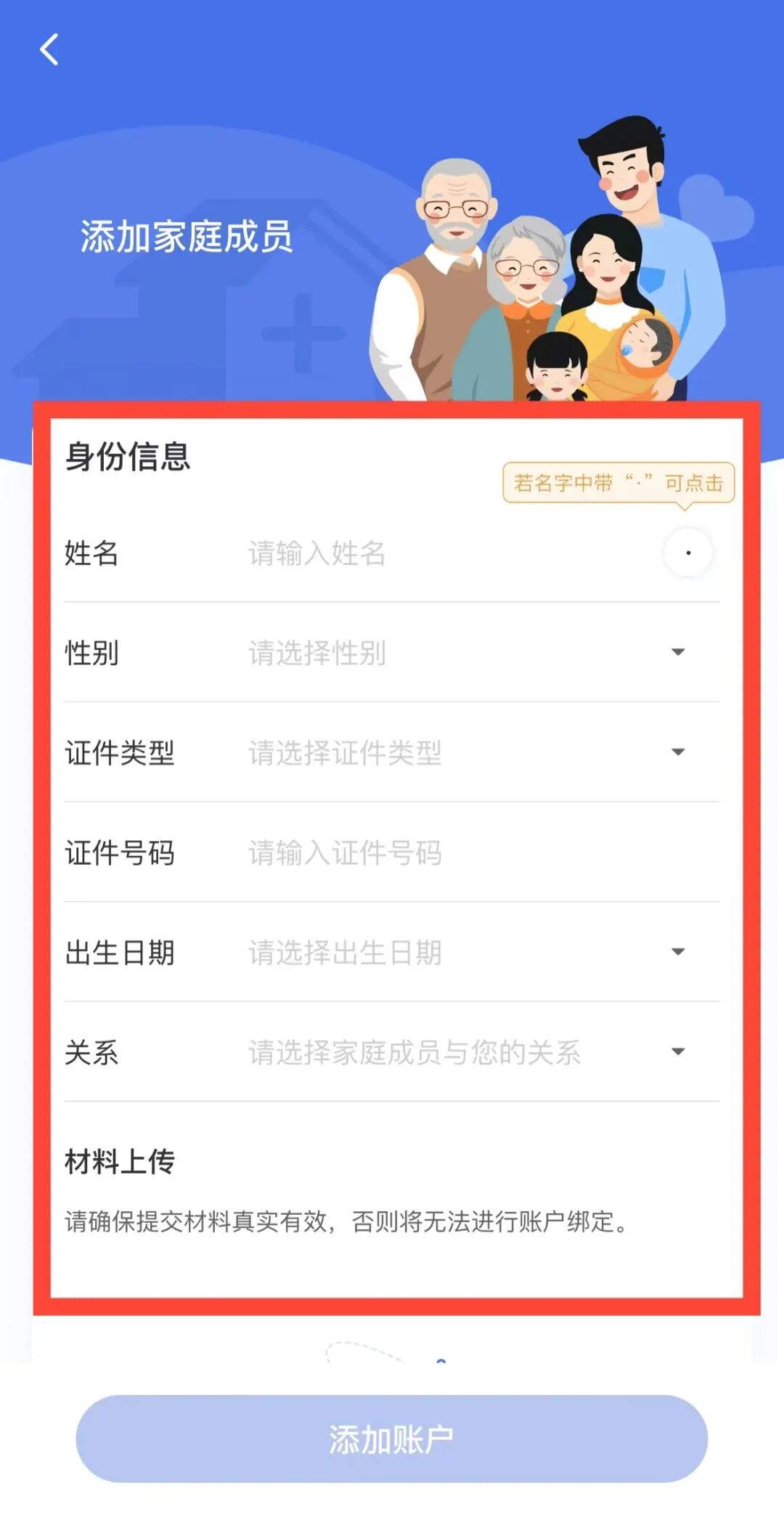The image size is (784, 1530).
Task: Open the 出生日期 date picker dropdown
Action: (679, 950)
